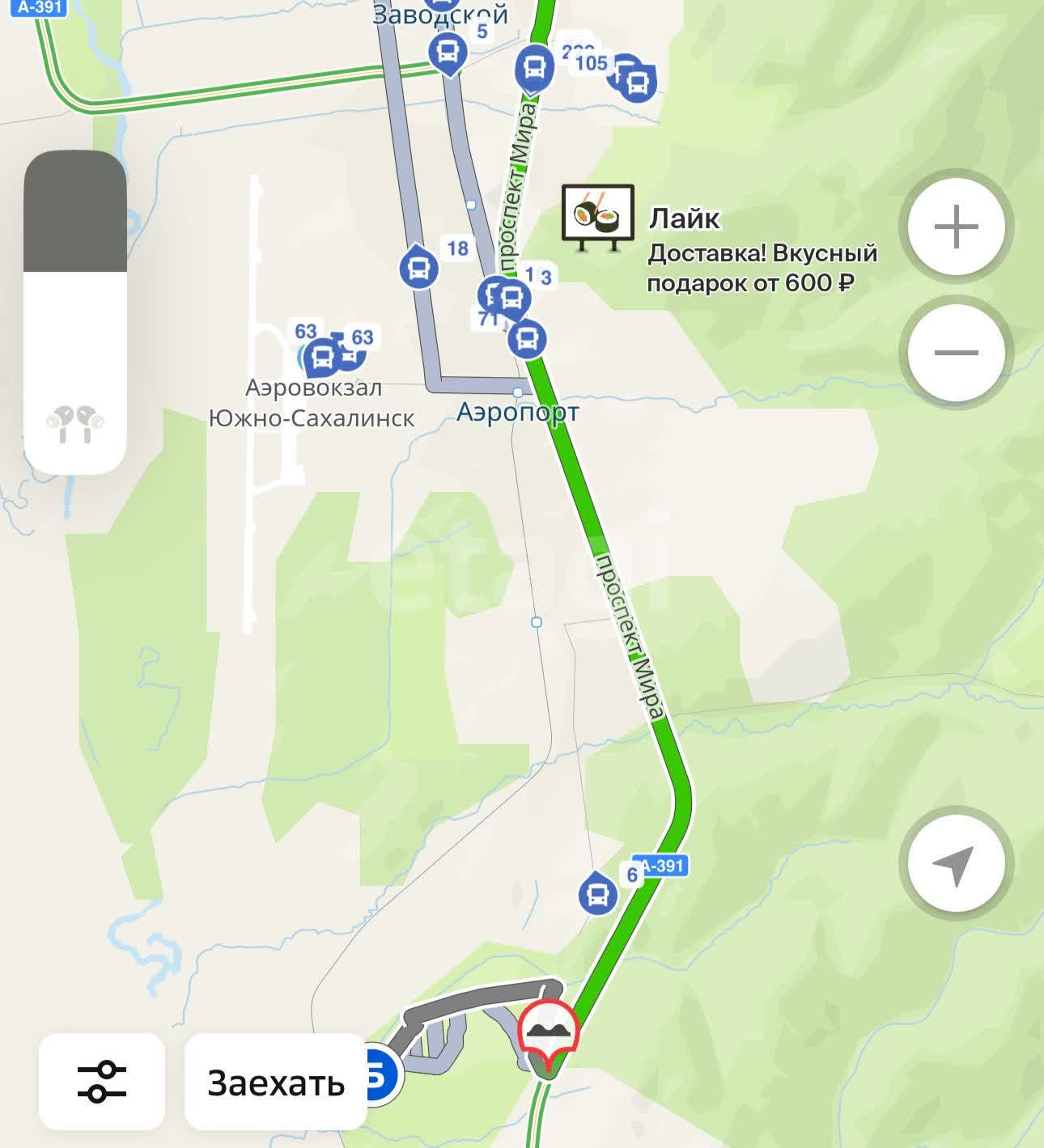Open the map settings sliders button
The width and height of the screenshot is (1044, 1148).
point(102,1082)
